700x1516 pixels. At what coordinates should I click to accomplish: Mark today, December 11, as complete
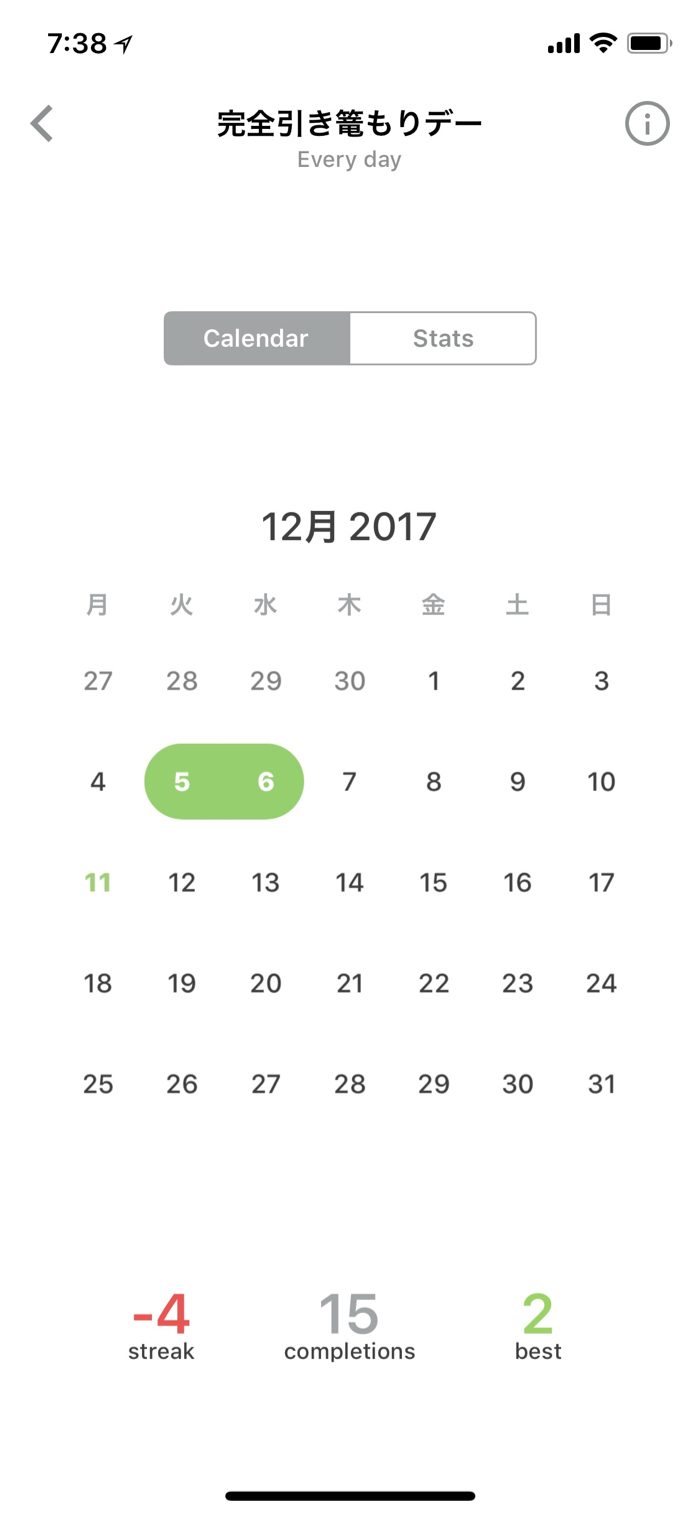tap(98, 883)
